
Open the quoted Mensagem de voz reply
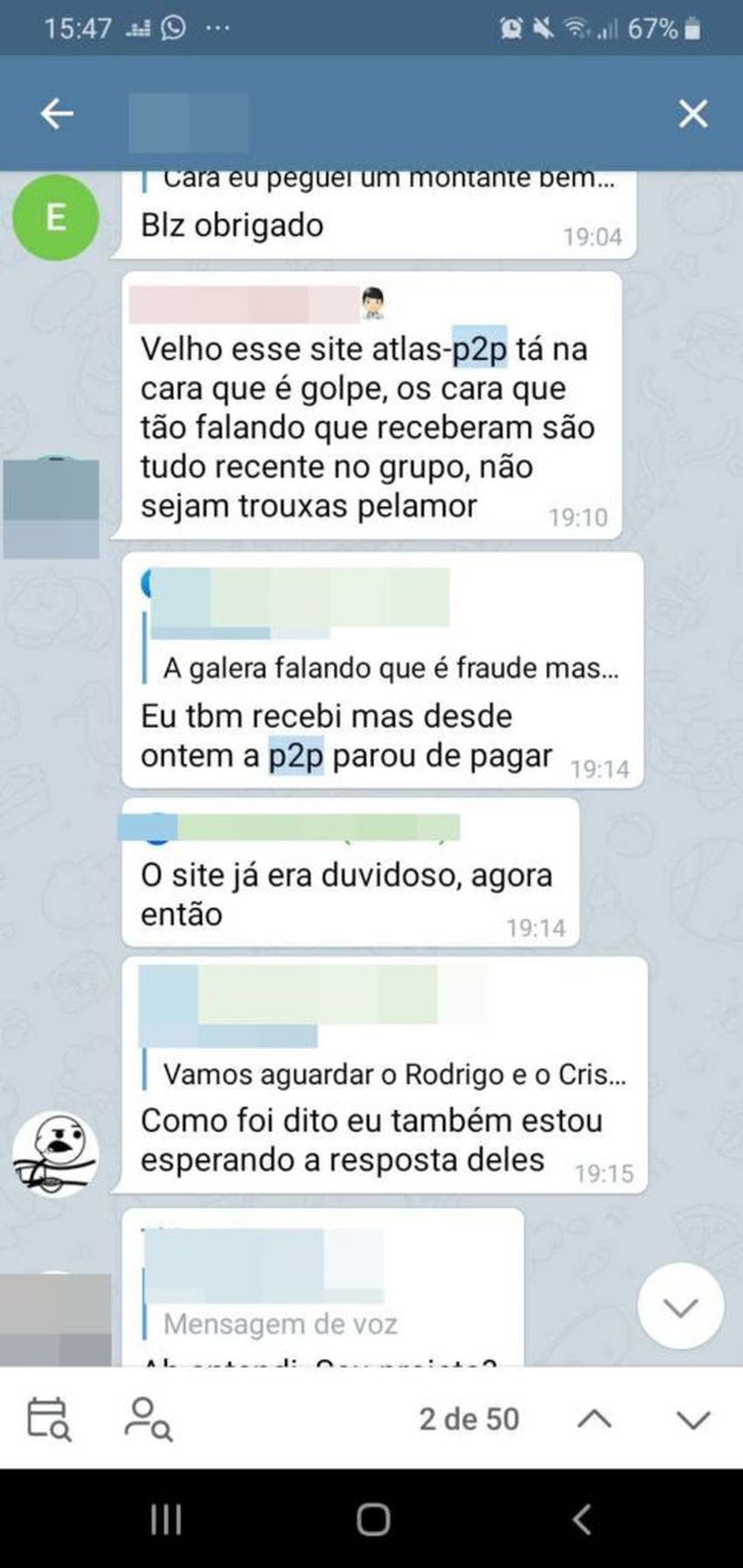(x=280, y=1323)
